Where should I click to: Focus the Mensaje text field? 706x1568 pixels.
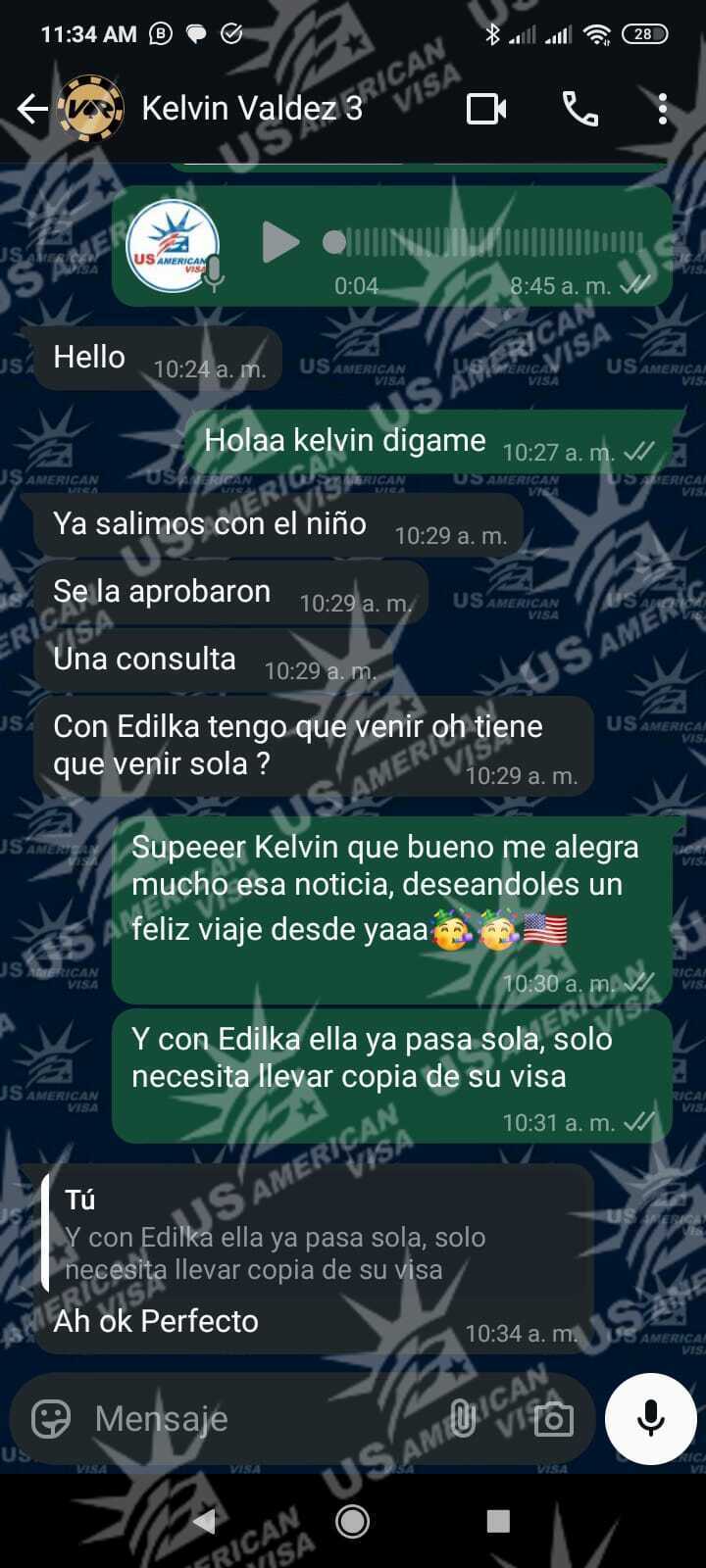255,1418
